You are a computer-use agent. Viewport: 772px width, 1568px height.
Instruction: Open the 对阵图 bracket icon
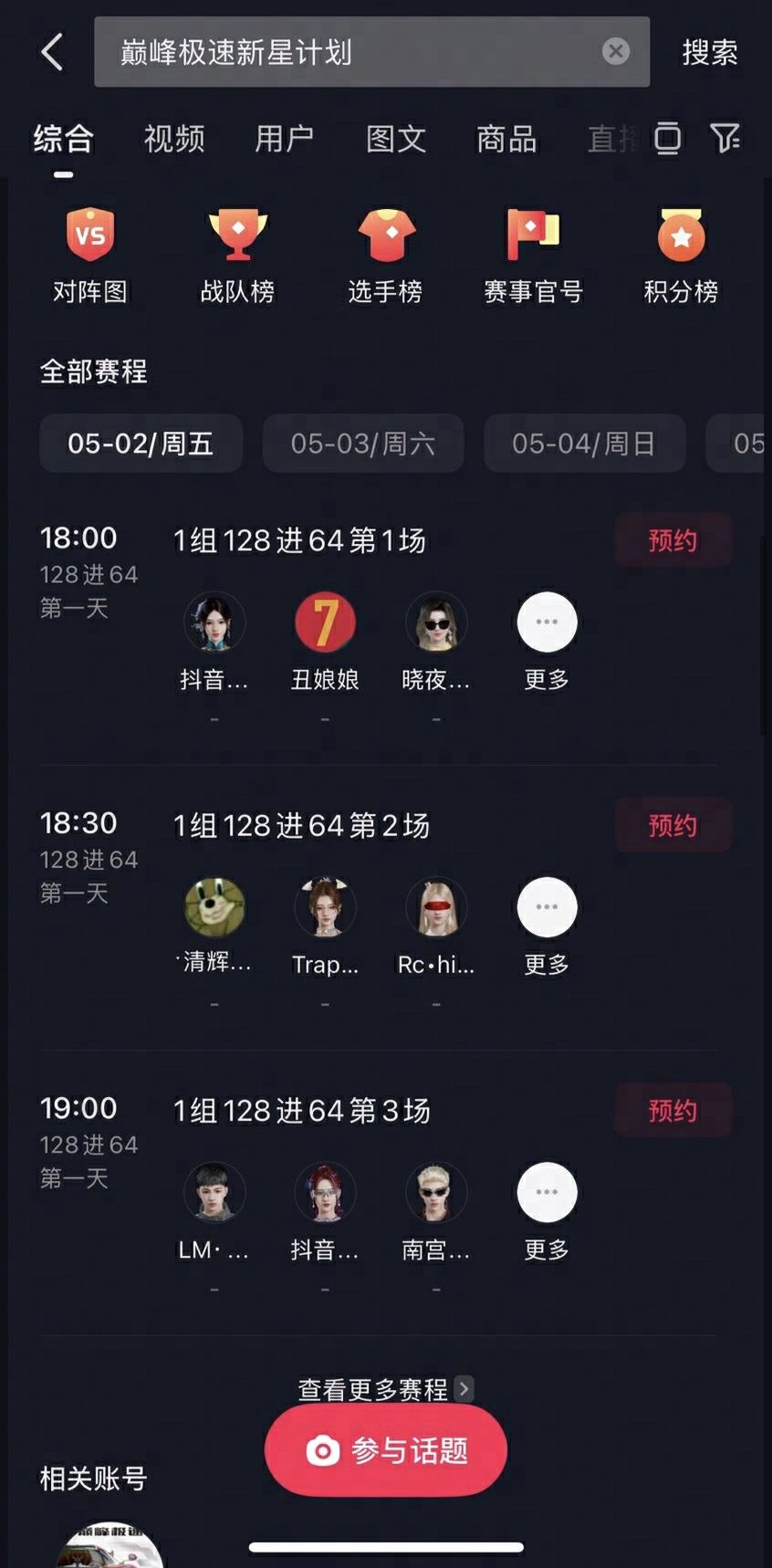click(x=89, y=237)
